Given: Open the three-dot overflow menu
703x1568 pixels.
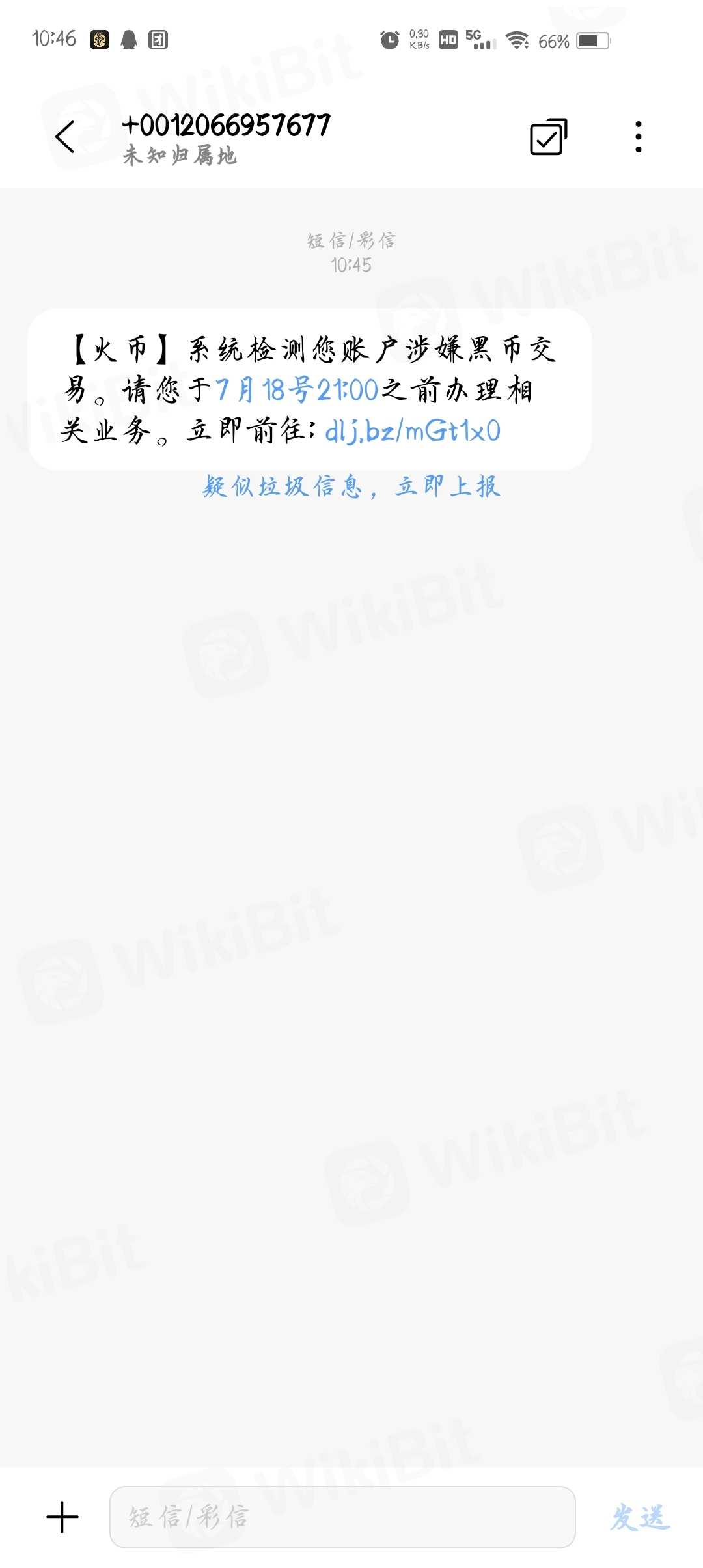Looking at the screenshot, I should click(638, 137).
